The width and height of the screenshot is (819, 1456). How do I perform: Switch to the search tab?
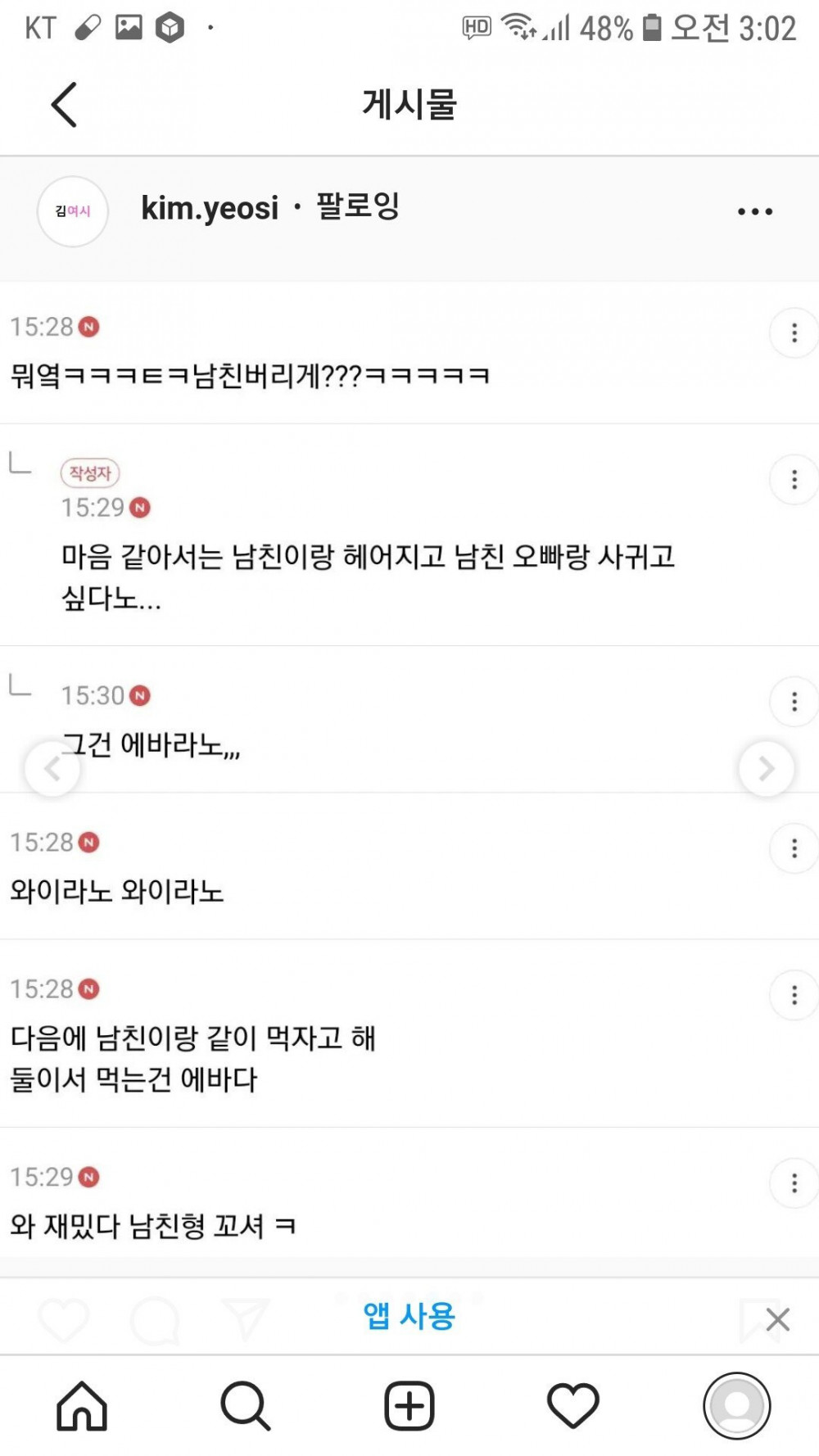[245, 1406]
